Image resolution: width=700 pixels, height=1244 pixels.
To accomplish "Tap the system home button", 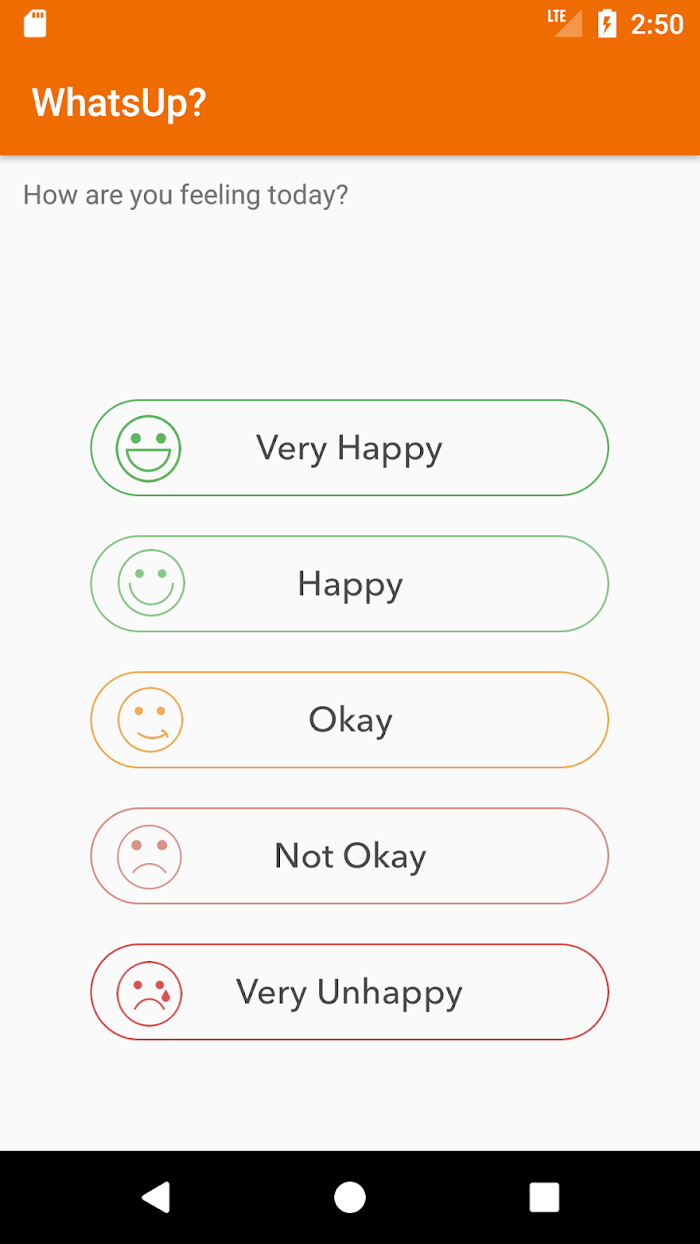I will pyautogui.click(x=350, y=1197).
